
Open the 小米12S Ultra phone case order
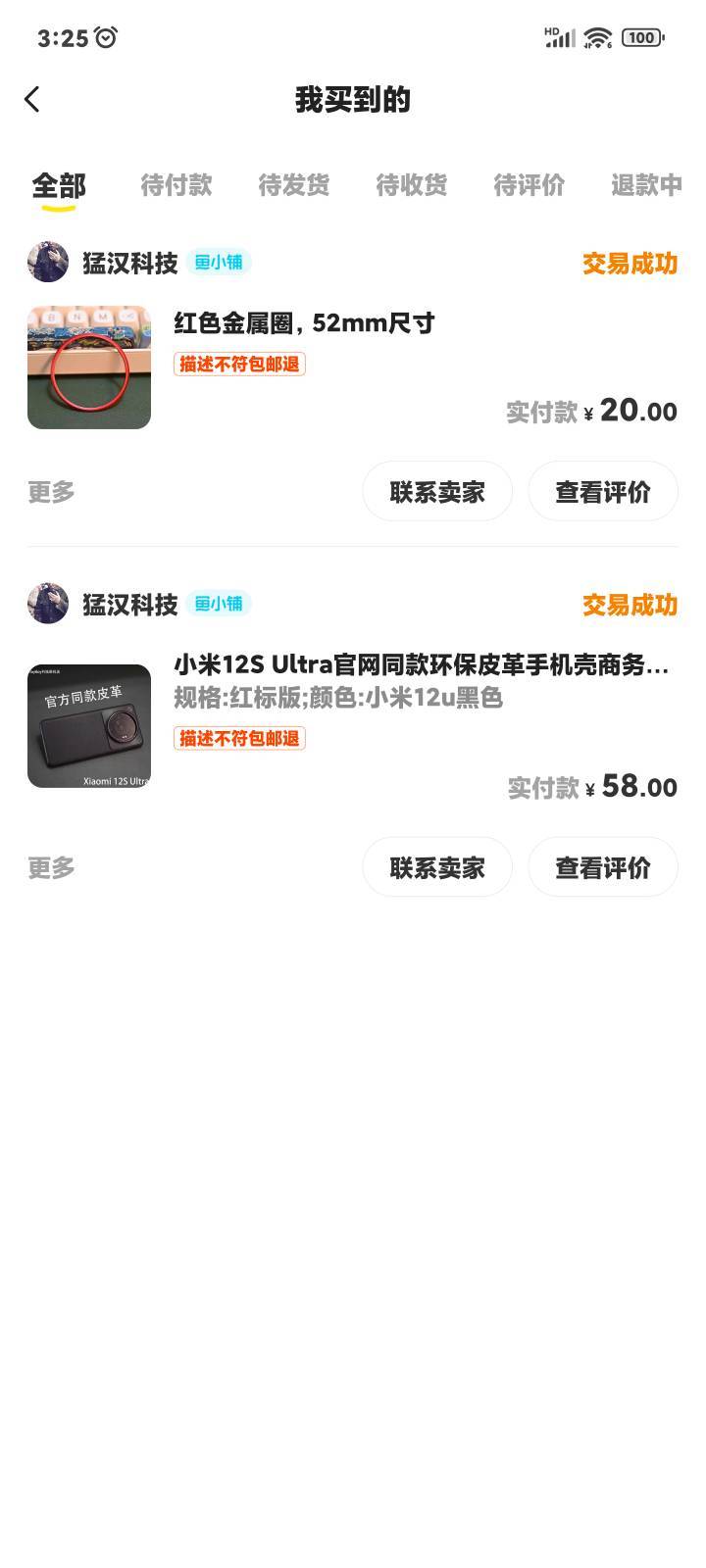pos(353,726)
